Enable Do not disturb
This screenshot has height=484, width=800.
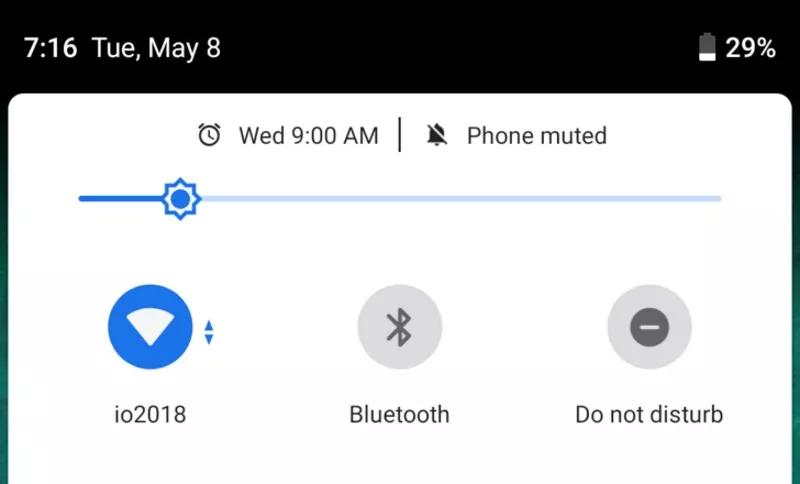click(649, 327)
